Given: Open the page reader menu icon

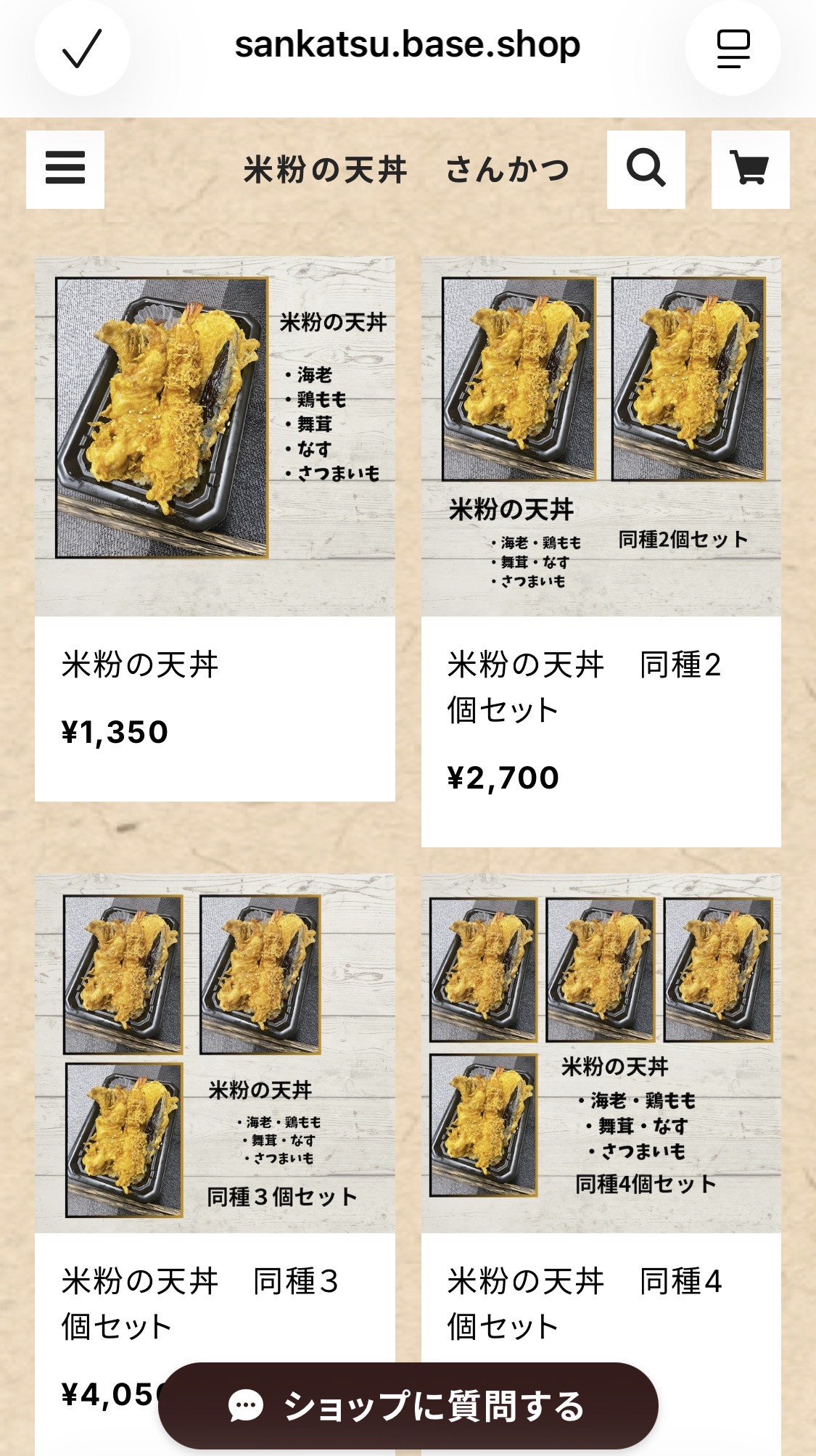Looking at the screenshot, I should (x=733, y=49).
